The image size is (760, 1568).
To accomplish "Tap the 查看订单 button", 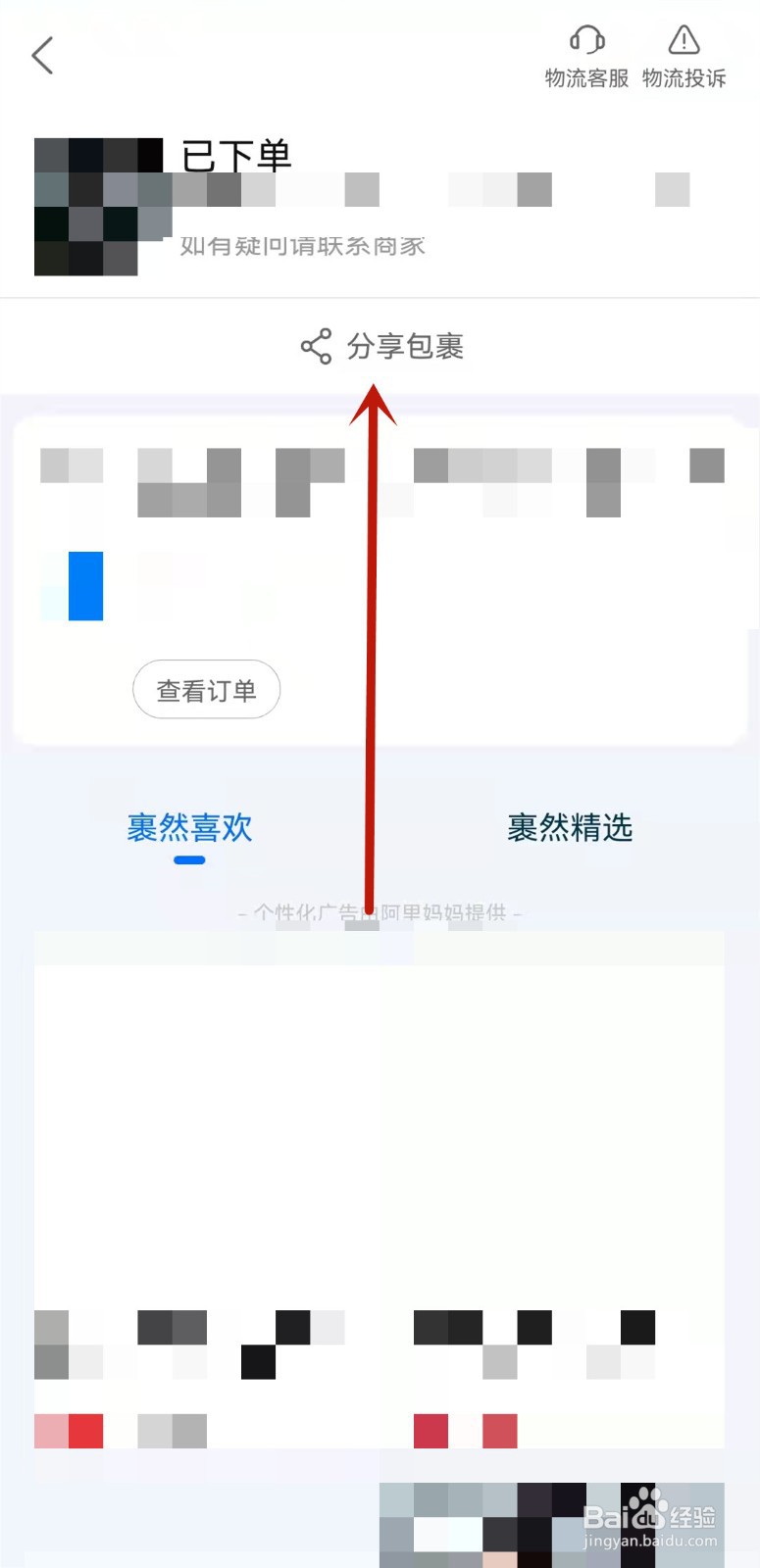I will tap(206, 690).
